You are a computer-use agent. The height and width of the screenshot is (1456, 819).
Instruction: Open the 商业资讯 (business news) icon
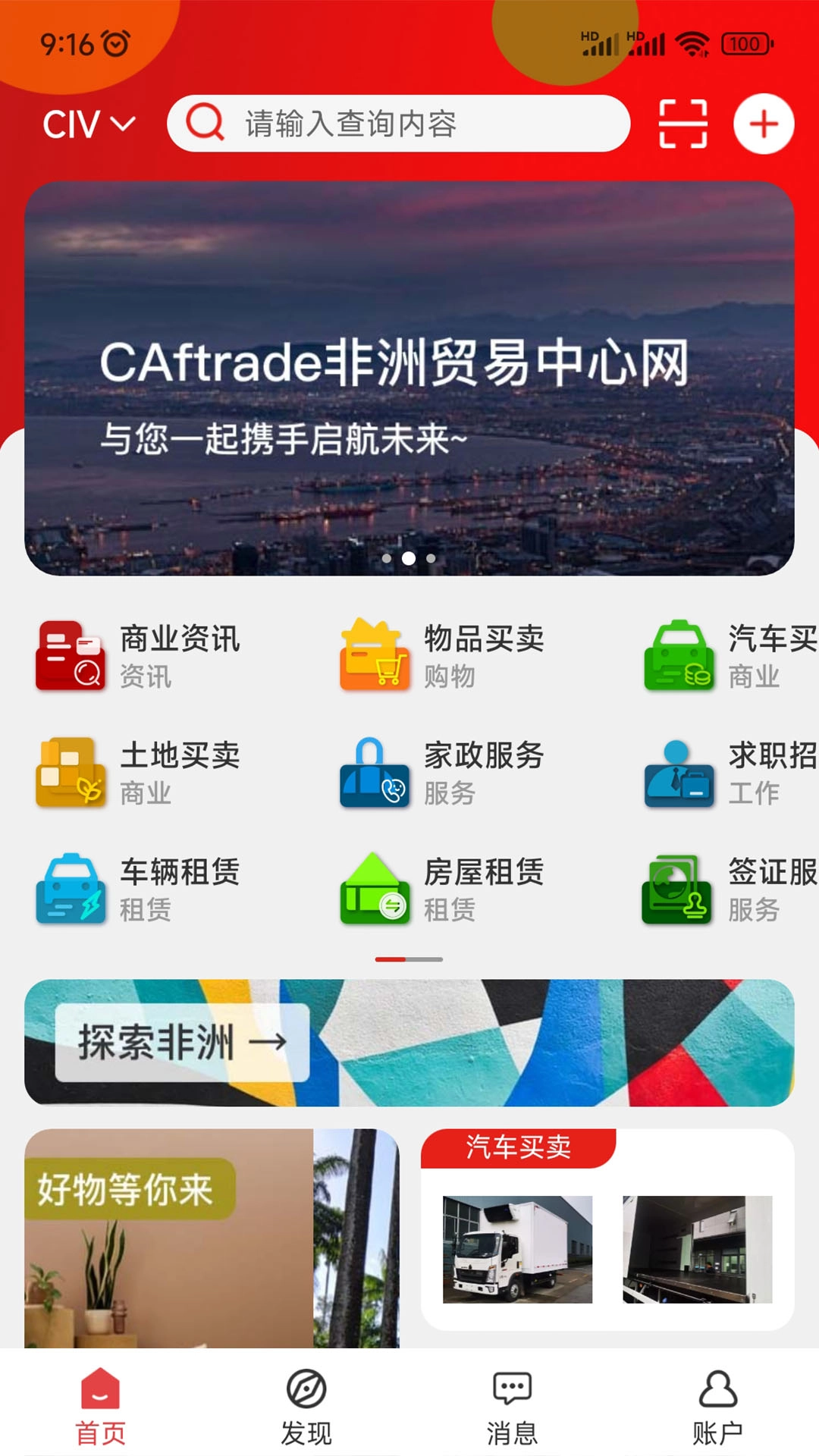coord(72,658)
